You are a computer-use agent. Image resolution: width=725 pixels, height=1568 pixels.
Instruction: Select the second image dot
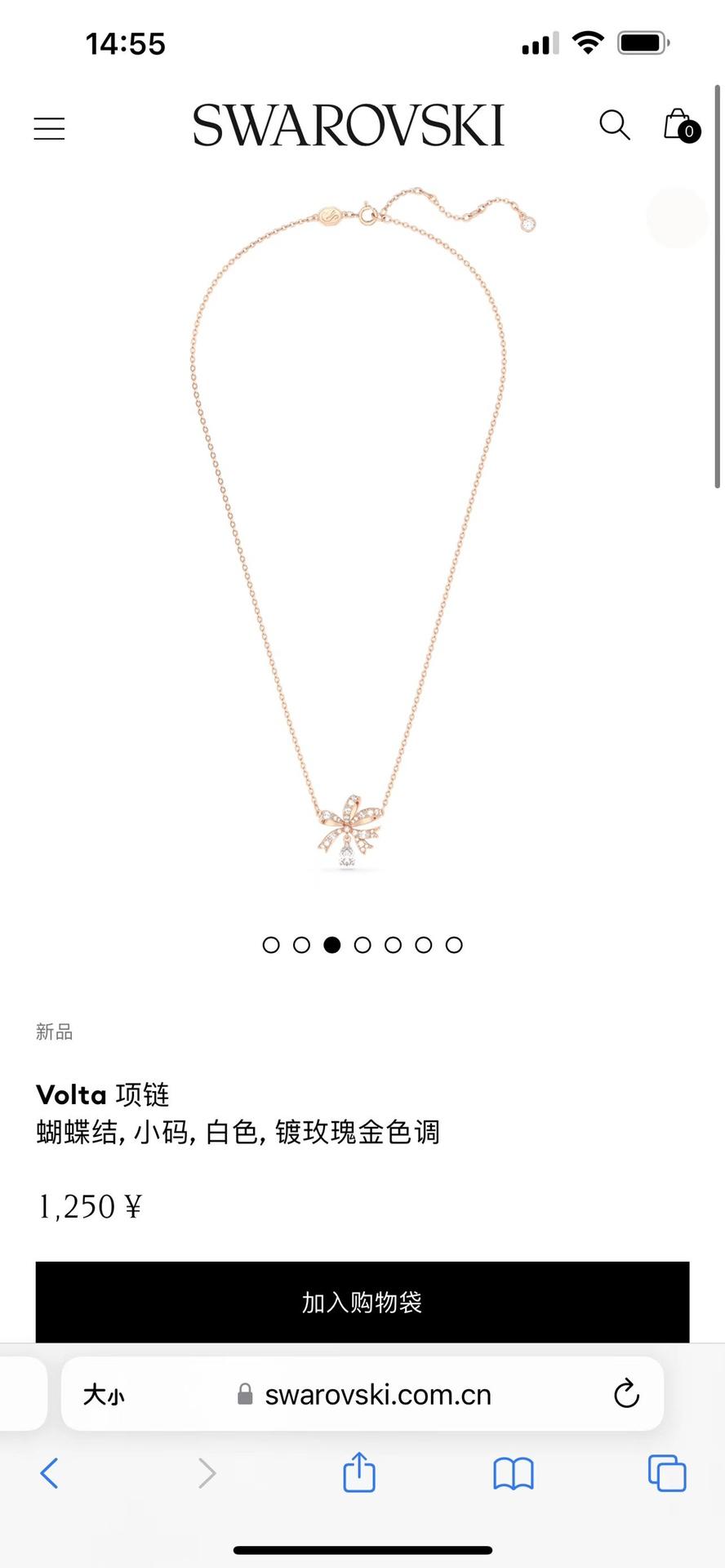301,945
